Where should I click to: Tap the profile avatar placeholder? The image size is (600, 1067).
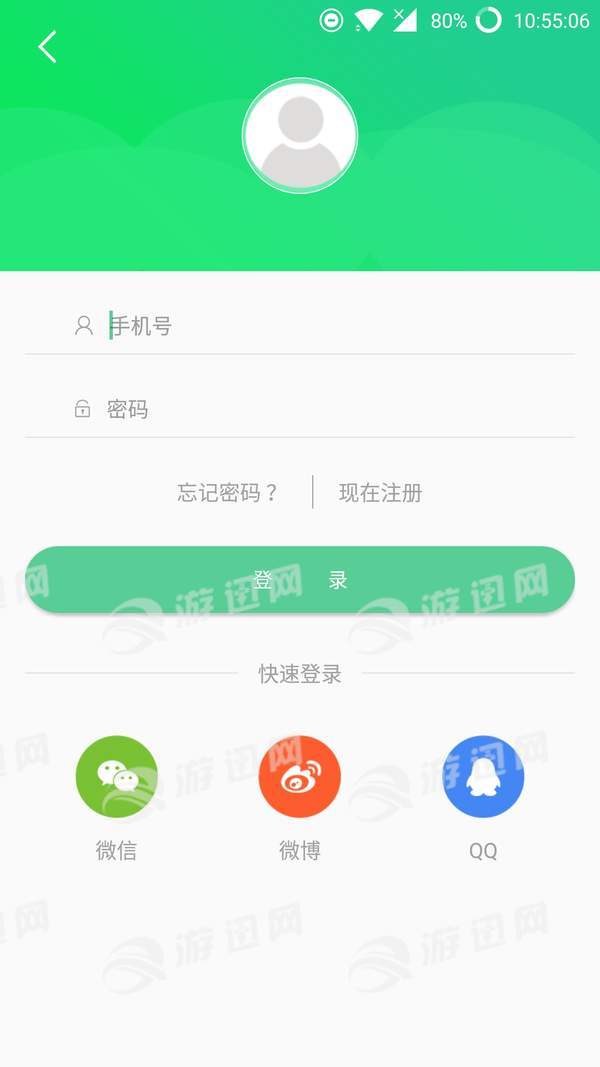[x=300, y=136]
